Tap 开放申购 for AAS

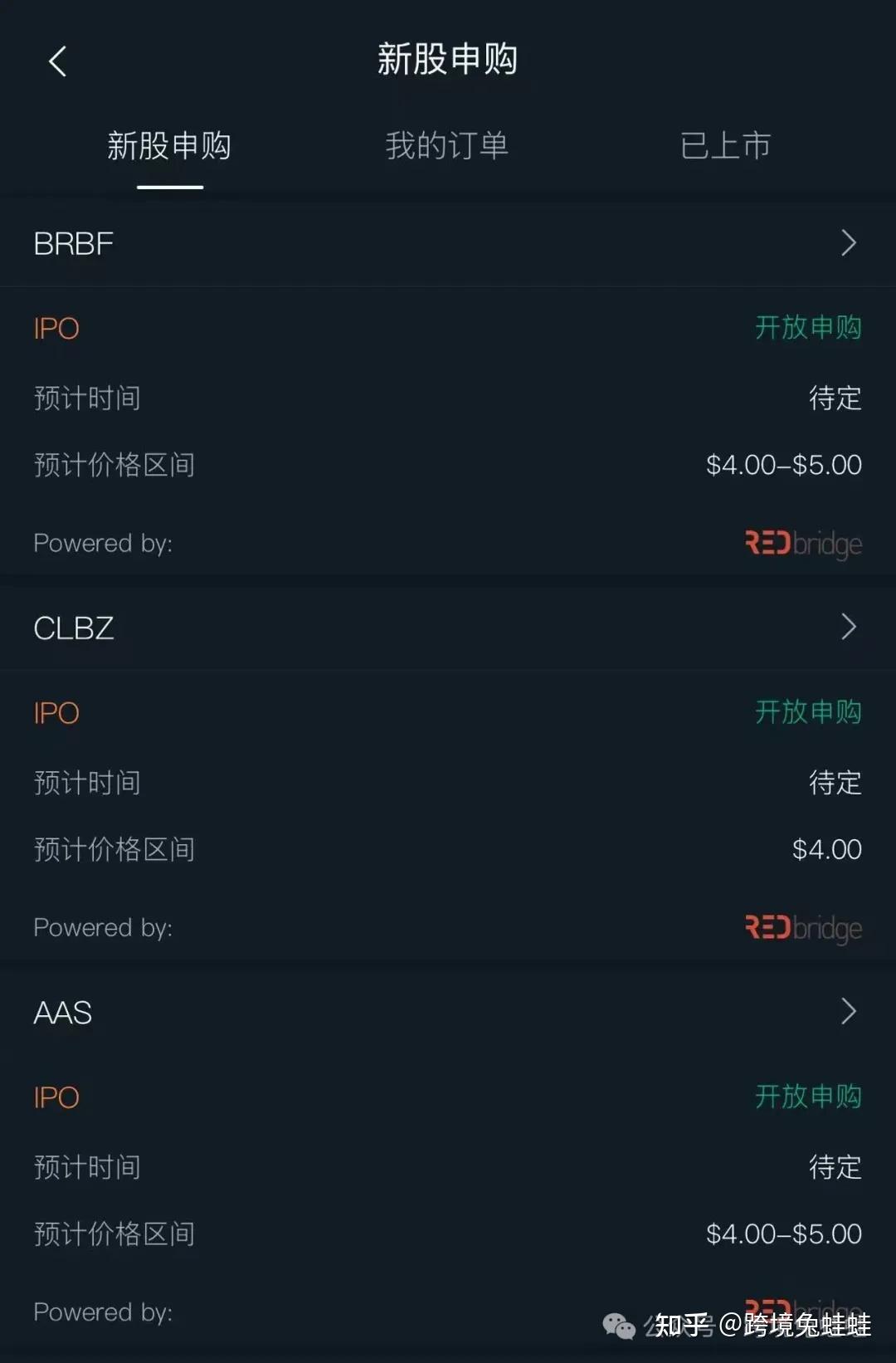coord(808,1097)
